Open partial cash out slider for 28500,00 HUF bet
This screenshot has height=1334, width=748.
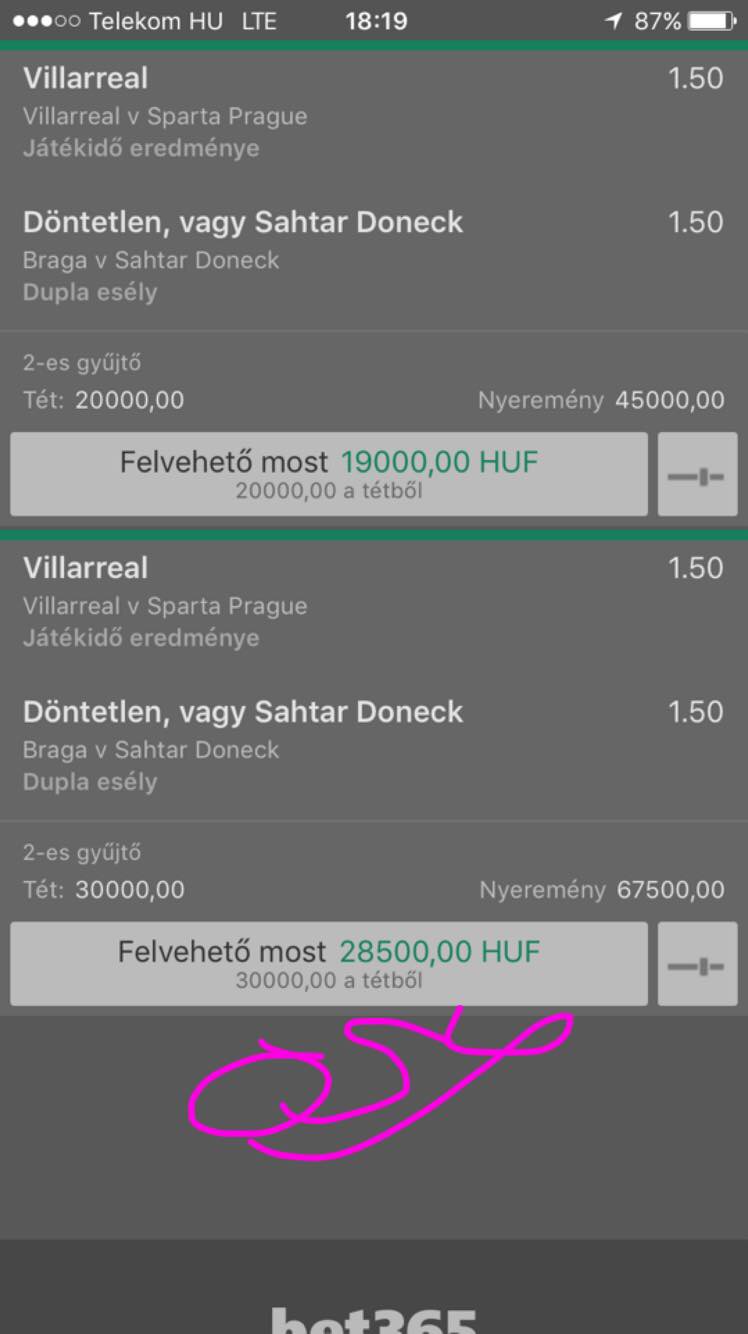click(697, 965)
